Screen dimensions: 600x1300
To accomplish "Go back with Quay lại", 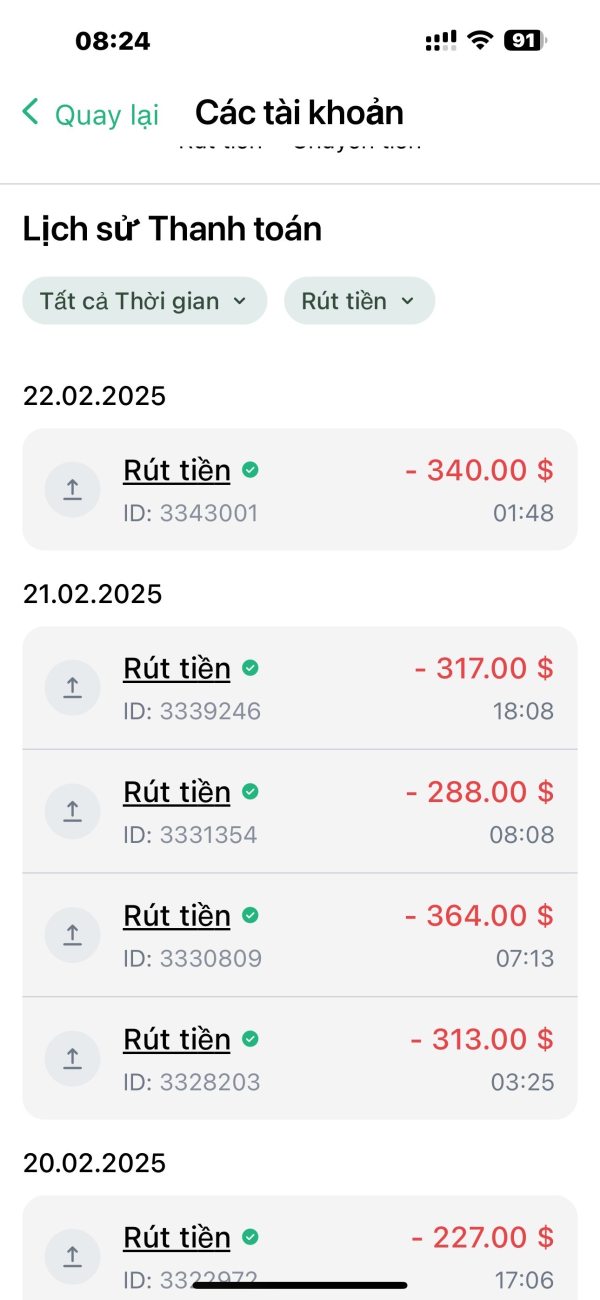I will tap(91, 114).
